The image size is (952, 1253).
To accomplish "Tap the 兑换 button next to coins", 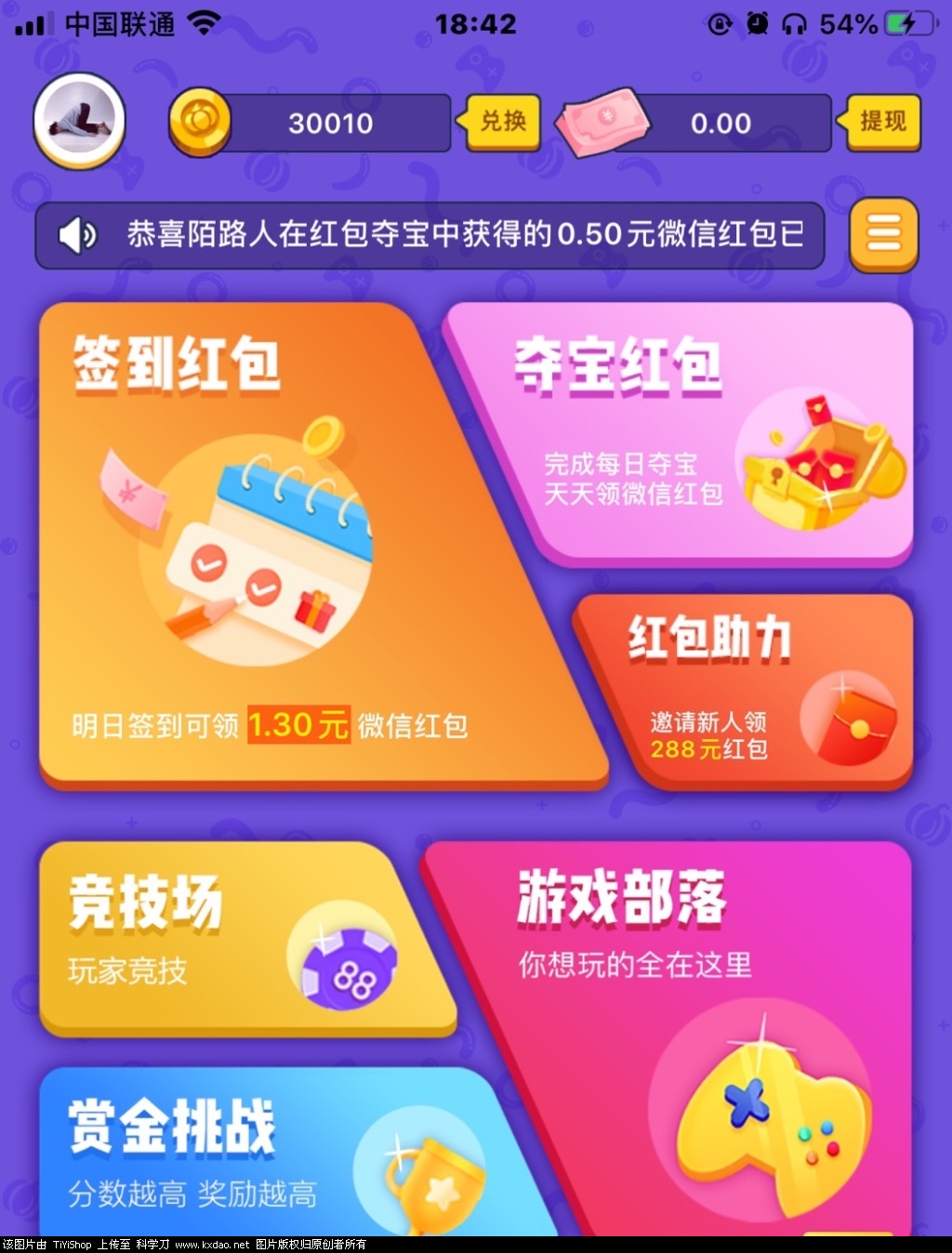I will coord(502,121).
